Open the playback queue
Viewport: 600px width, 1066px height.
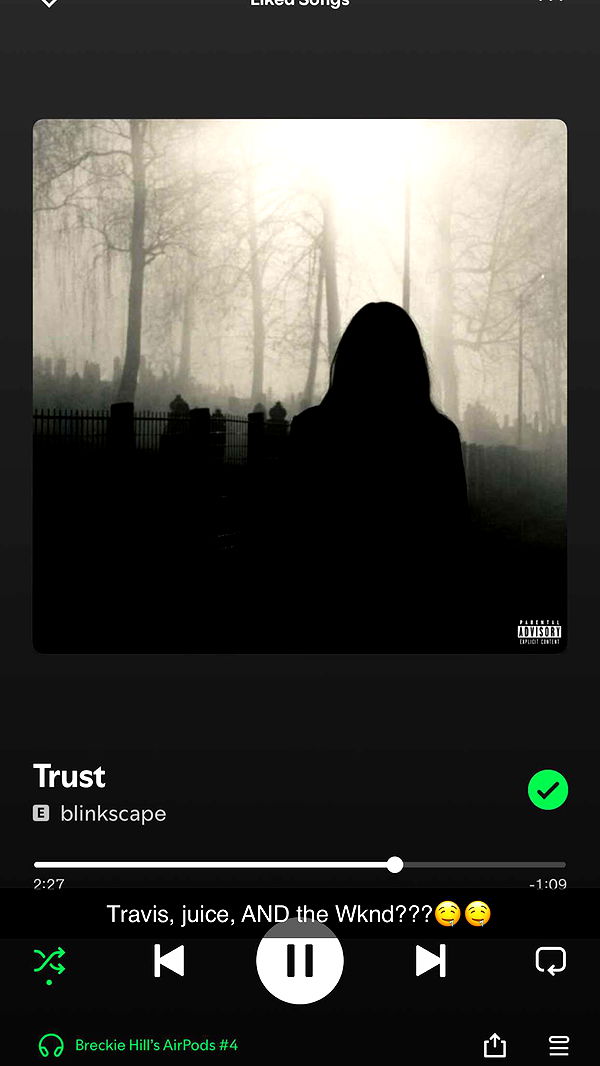point(559,1045)
